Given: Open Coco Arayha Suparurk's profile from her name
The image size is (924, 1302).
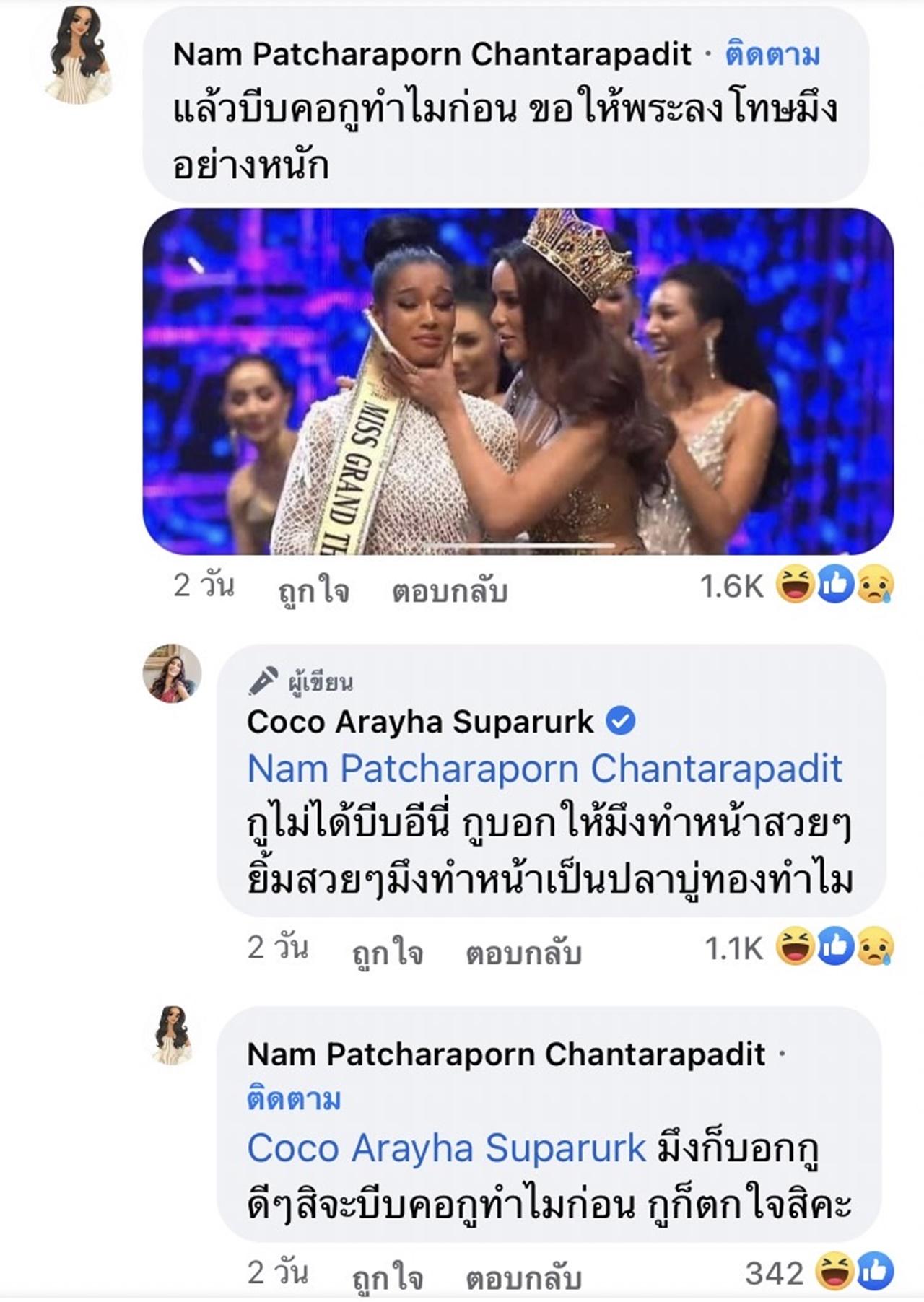Looking at the screenshot, I should point(420,722).
